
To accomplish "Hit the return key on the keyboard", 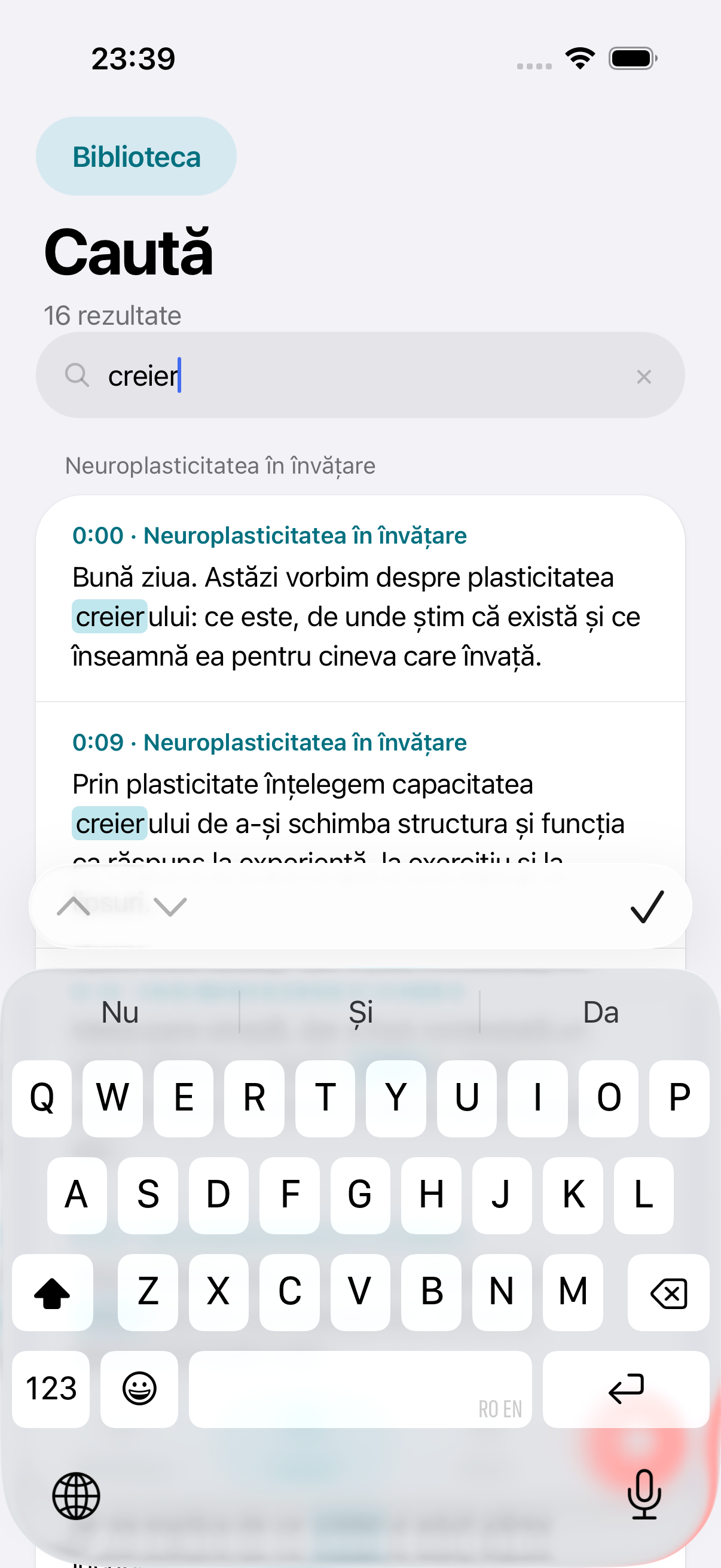I will [625, 1389].
